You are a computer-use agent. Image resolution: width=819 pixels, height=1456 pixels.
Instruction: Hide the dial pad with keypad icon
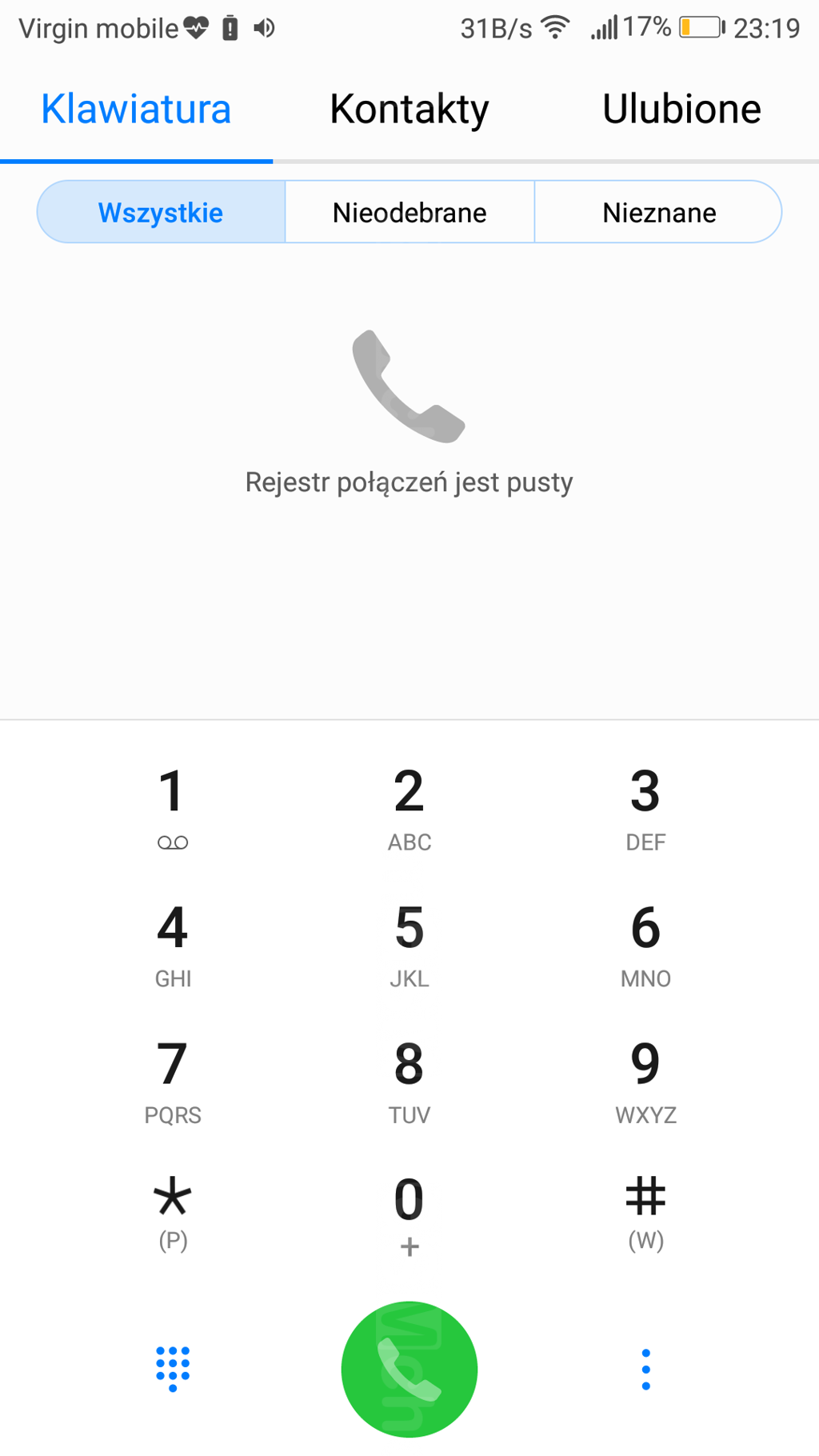click(x=173, y=1368)
